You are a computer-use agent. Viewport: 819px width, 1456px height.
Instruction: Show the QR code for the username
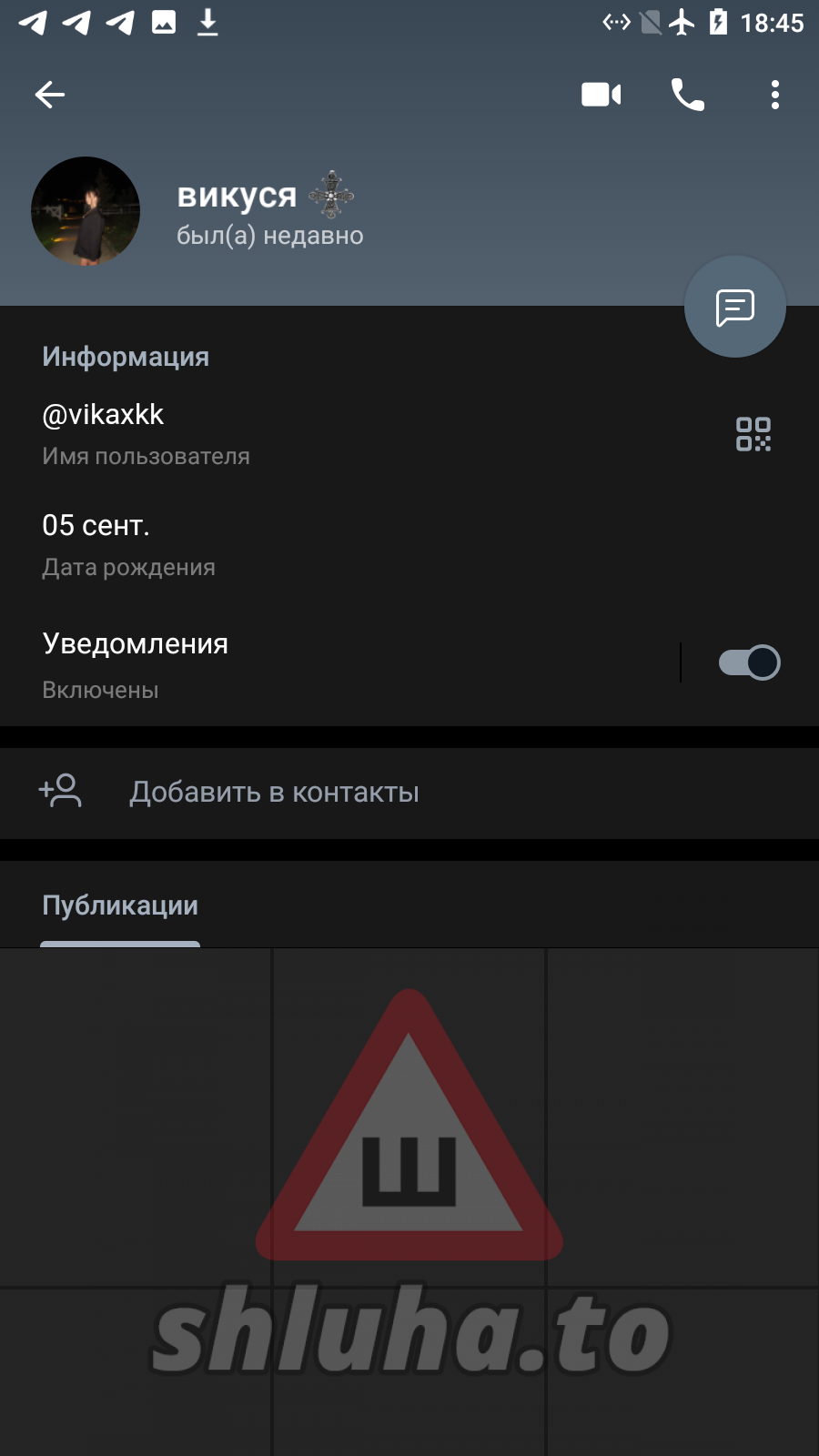(x=753, y=434)
